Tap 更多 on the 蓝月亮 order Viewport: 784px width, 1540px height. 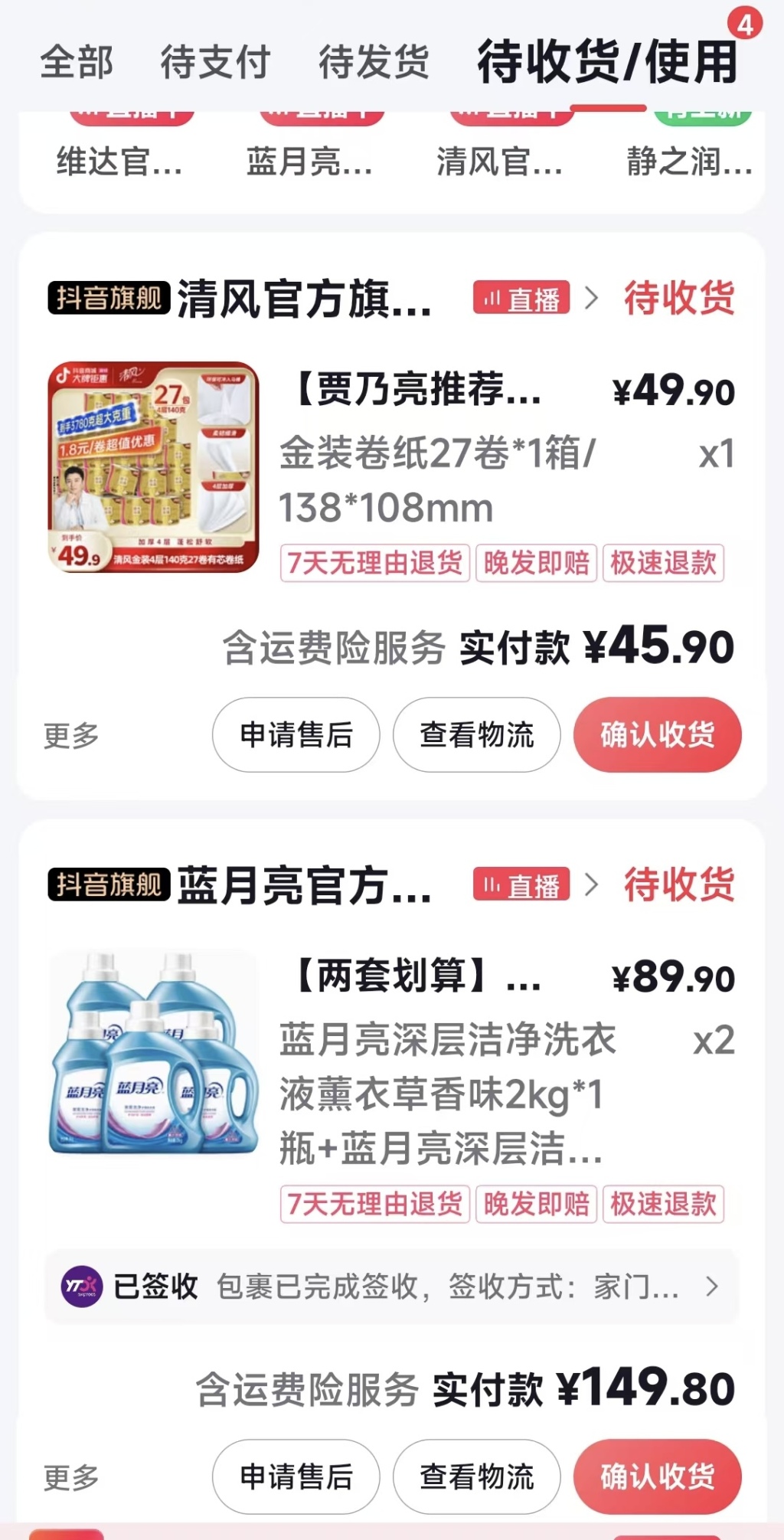[x=71, y=1477]
